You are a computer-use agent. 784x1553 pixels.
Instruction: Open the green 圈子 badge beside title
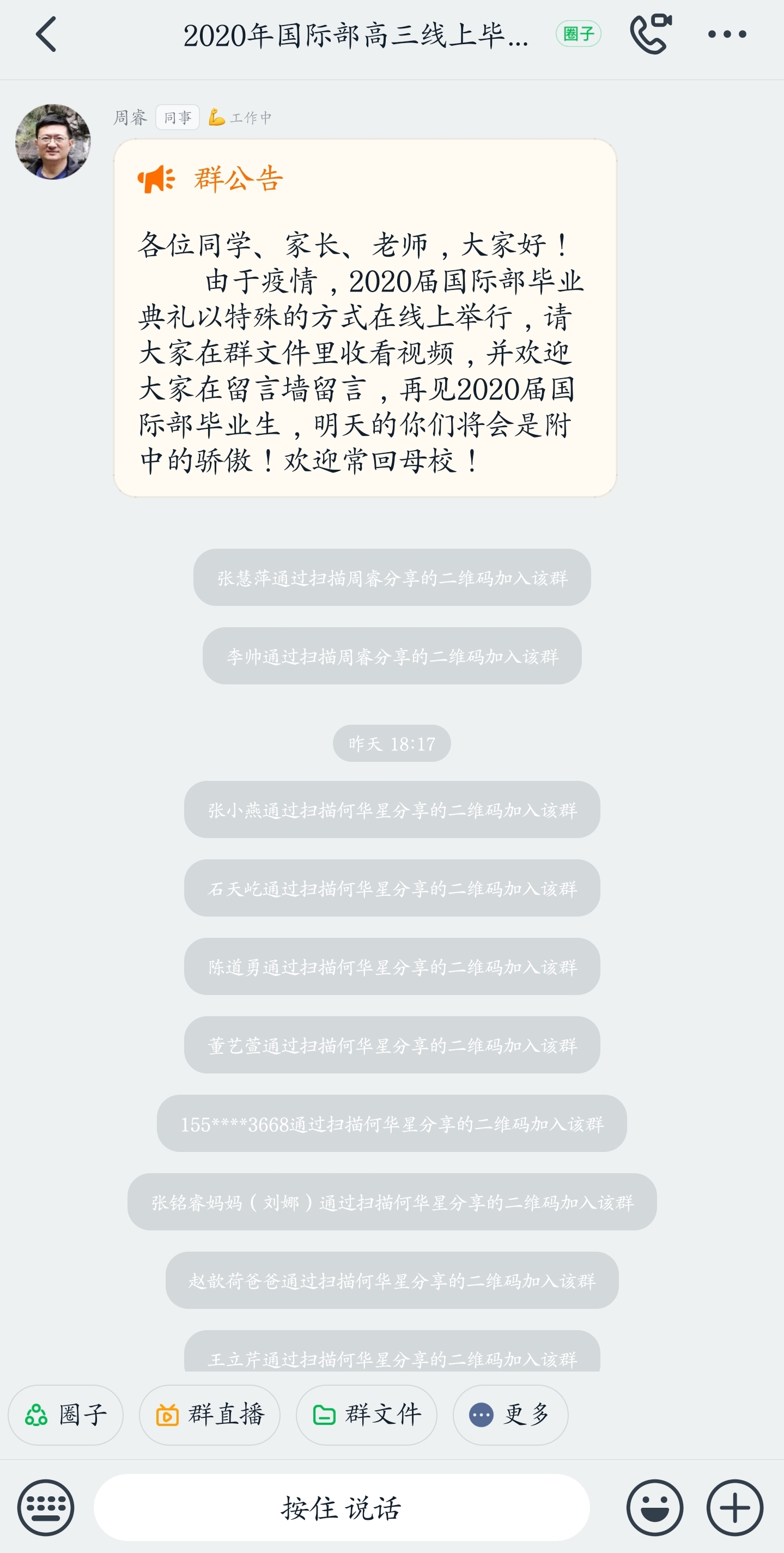click(578, 34)
